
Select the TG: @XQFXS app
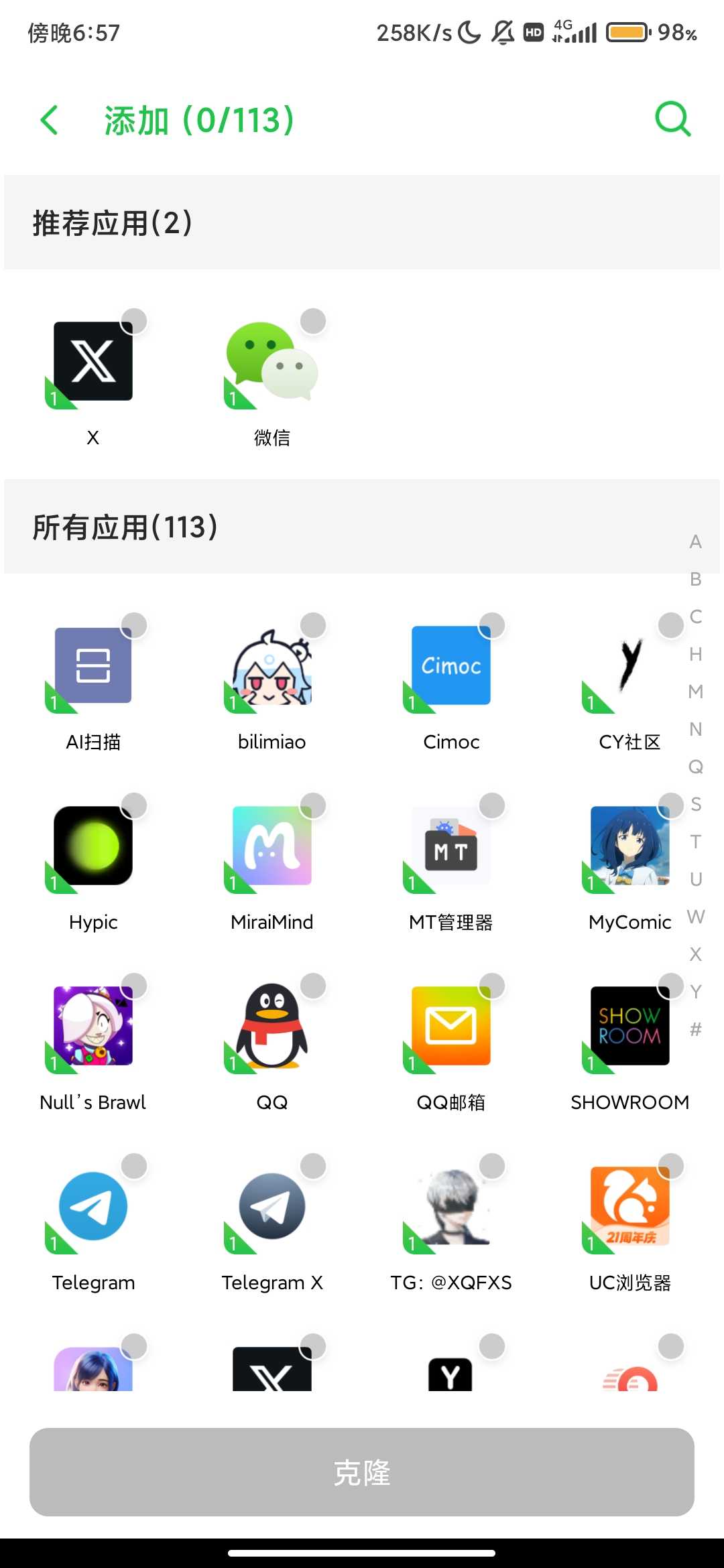(450, 1206)
